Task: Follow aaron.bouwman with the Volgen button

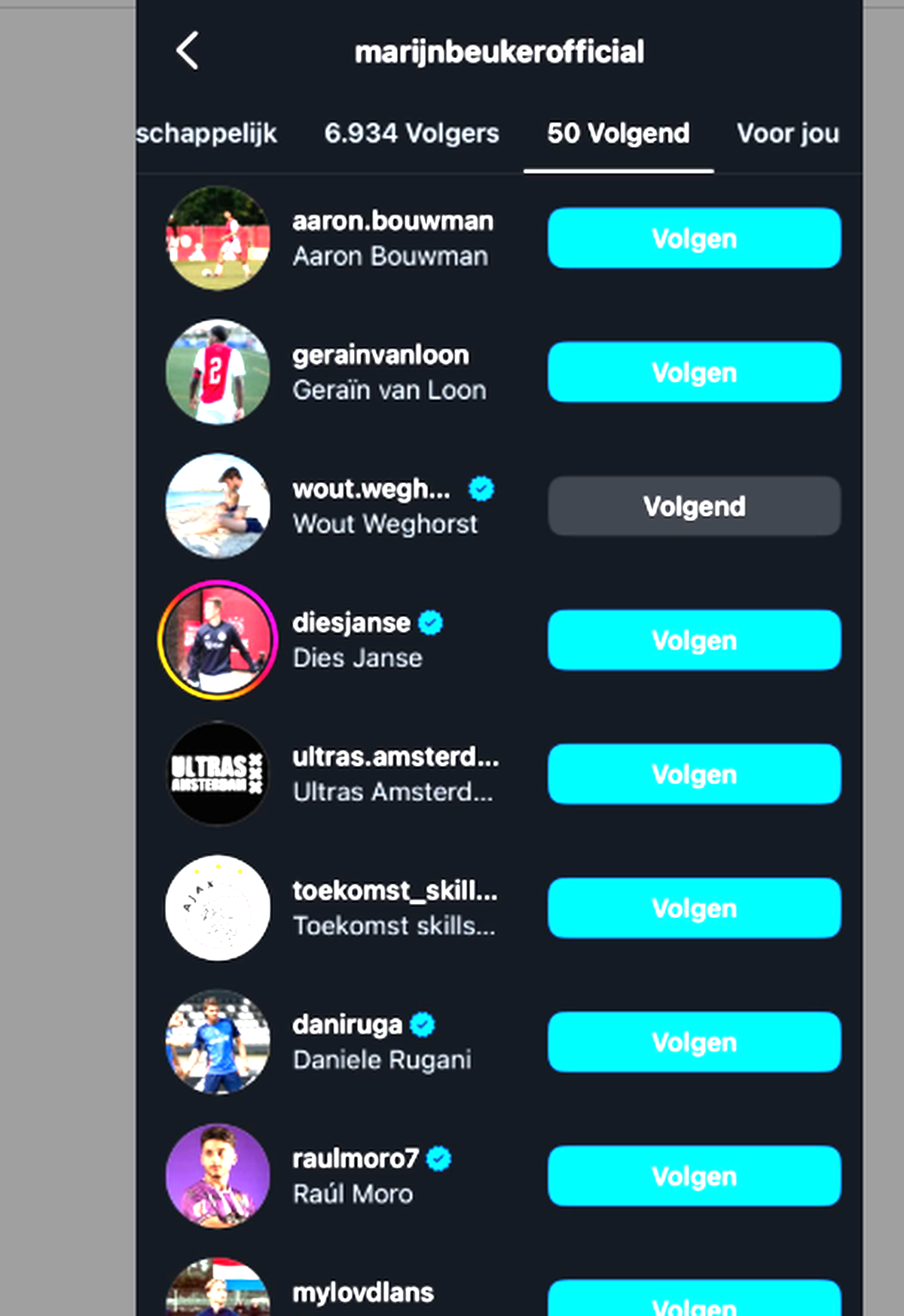Action: [694, 238]
